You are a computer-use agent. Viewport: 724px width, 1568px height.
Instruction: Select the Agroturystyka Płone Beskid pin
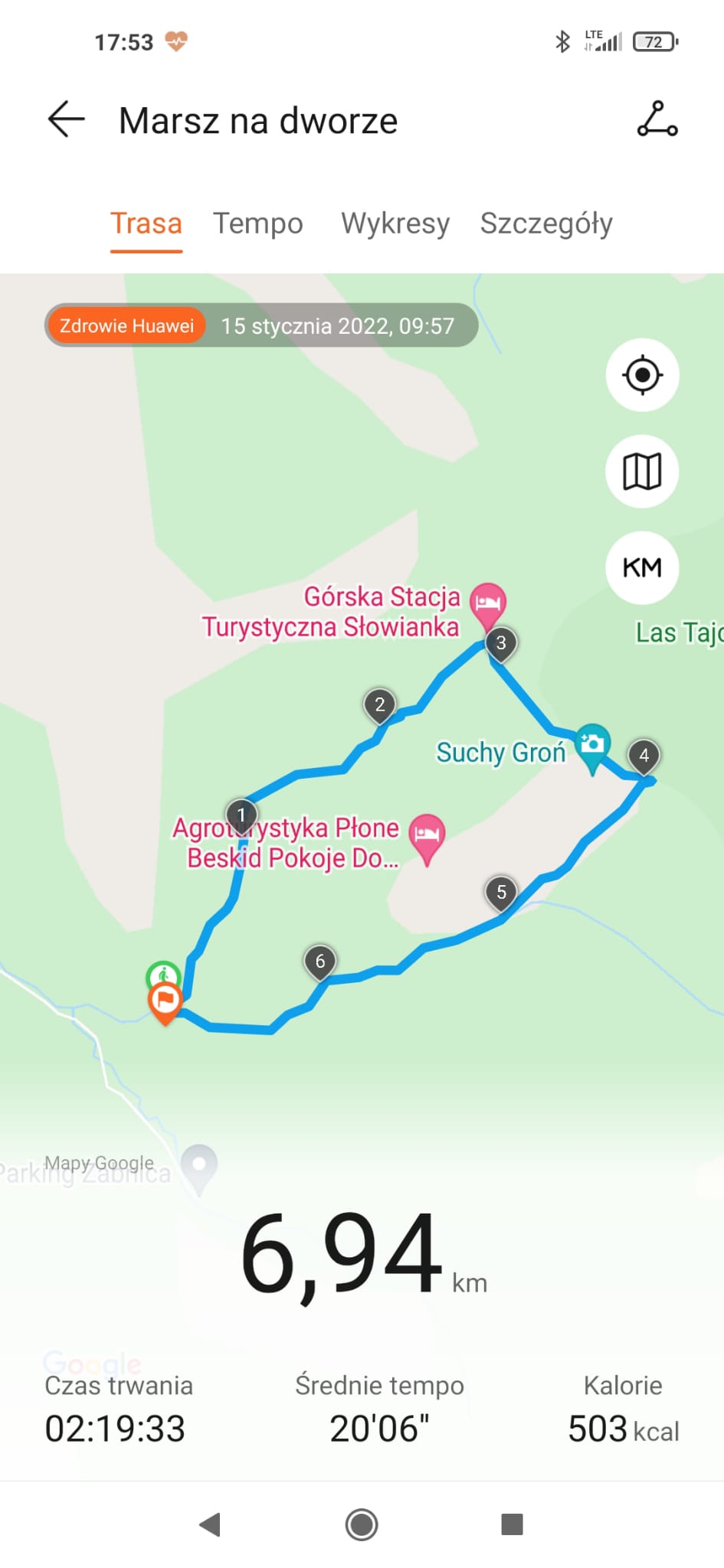pos(427,835)
